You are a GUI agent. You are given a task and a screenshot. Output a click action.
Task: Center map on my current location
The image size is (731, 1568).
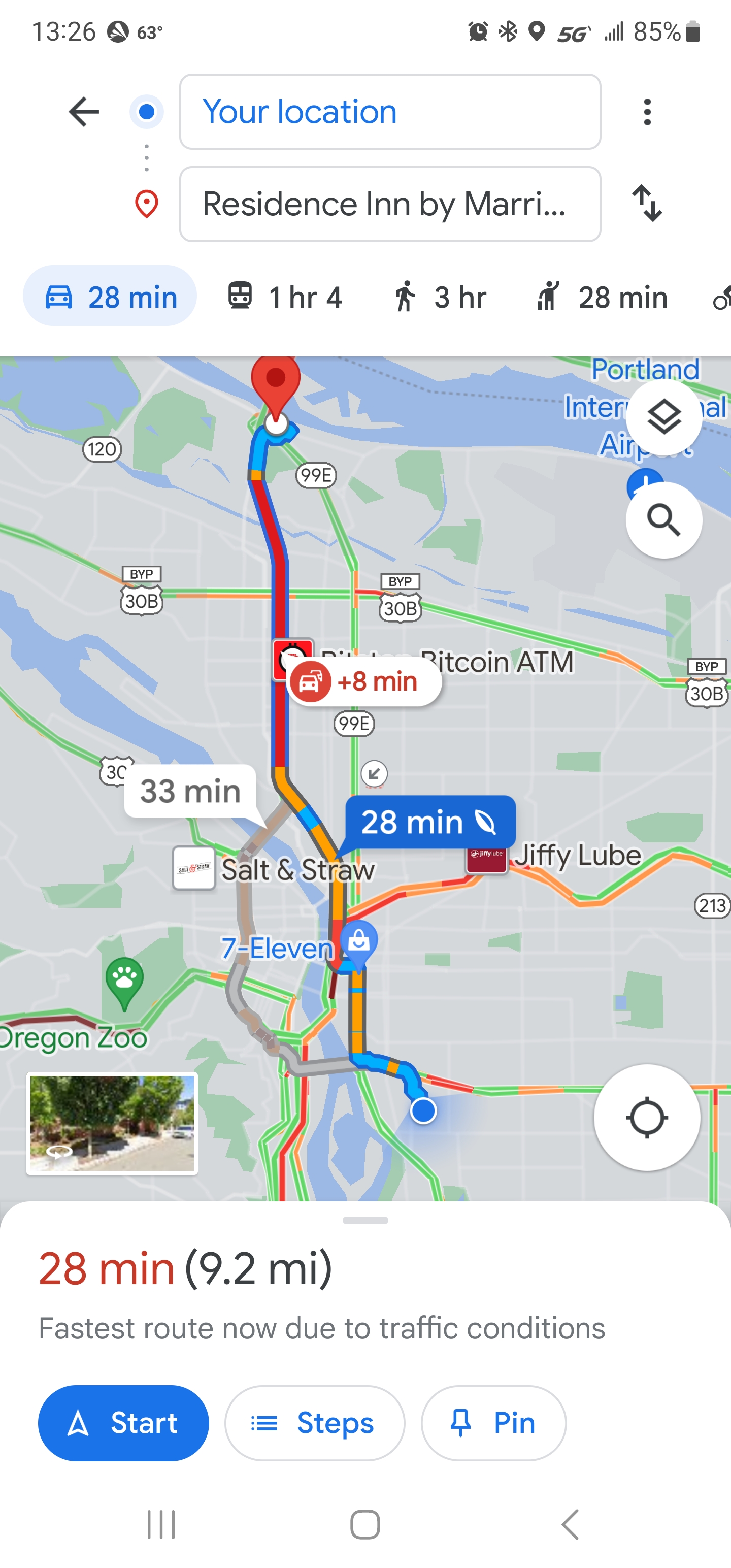tap(646, 1118)
